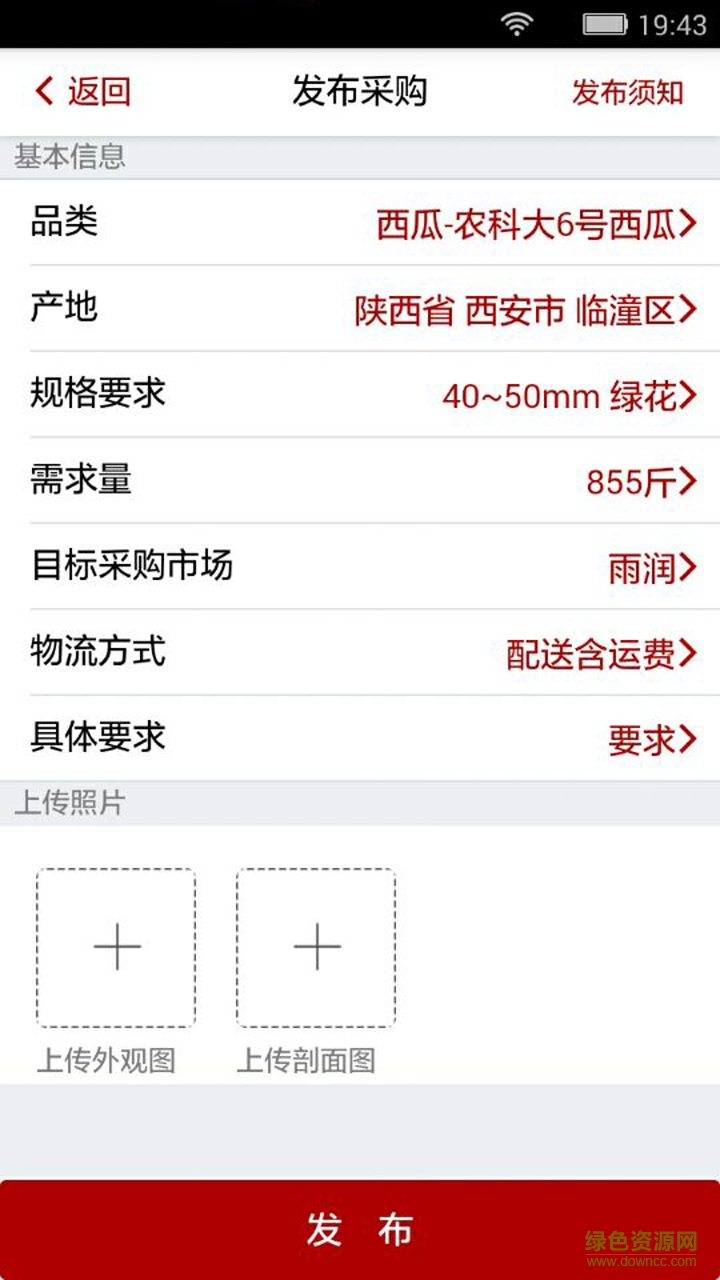The height and width of the screenshot is (1280, 720).
Task: Expand the 目标采购市场 market chooser
Action: coord(691,566)
